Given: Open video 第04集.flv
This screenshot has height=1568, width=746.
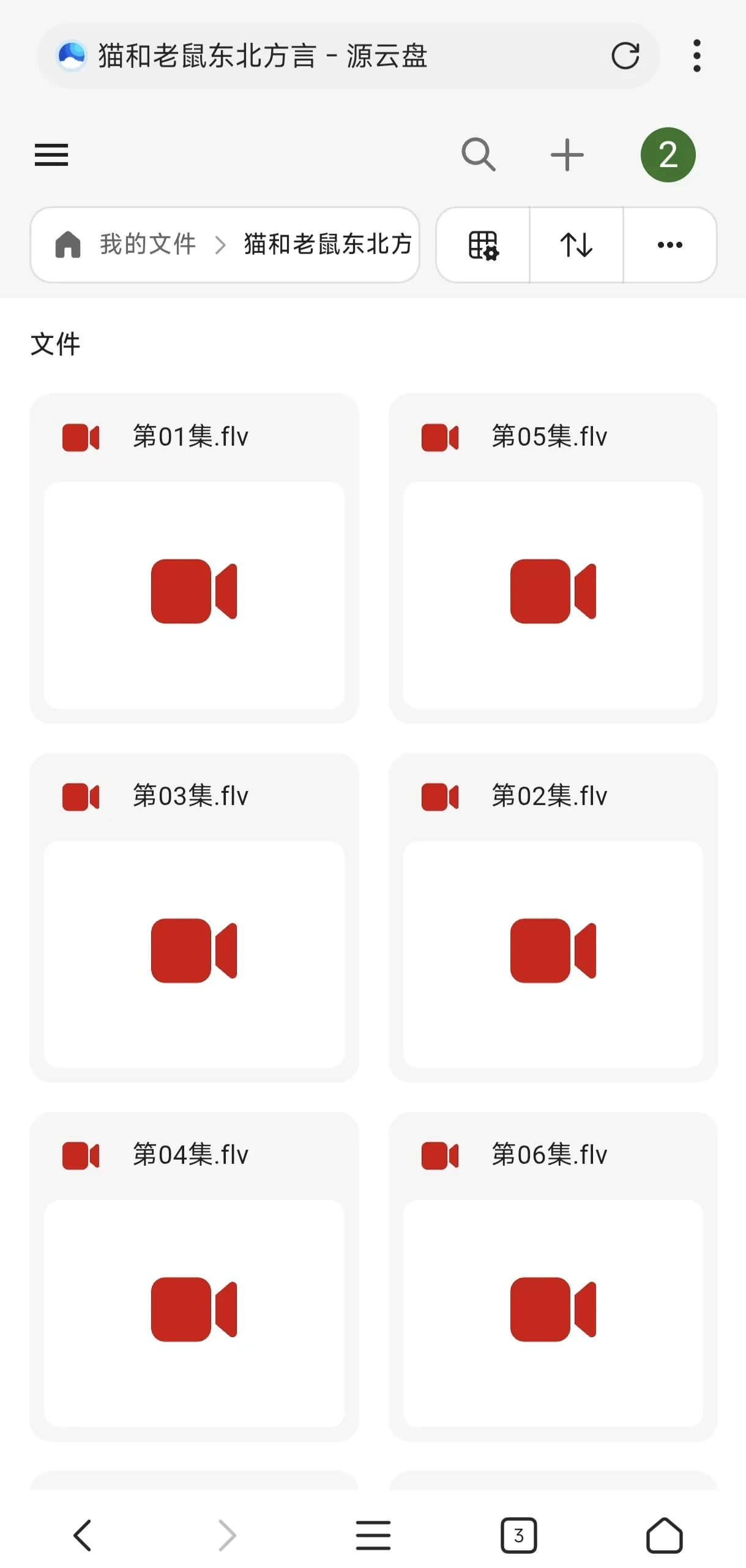Looking at the screenshot, I should click(x=194, y=1310).
